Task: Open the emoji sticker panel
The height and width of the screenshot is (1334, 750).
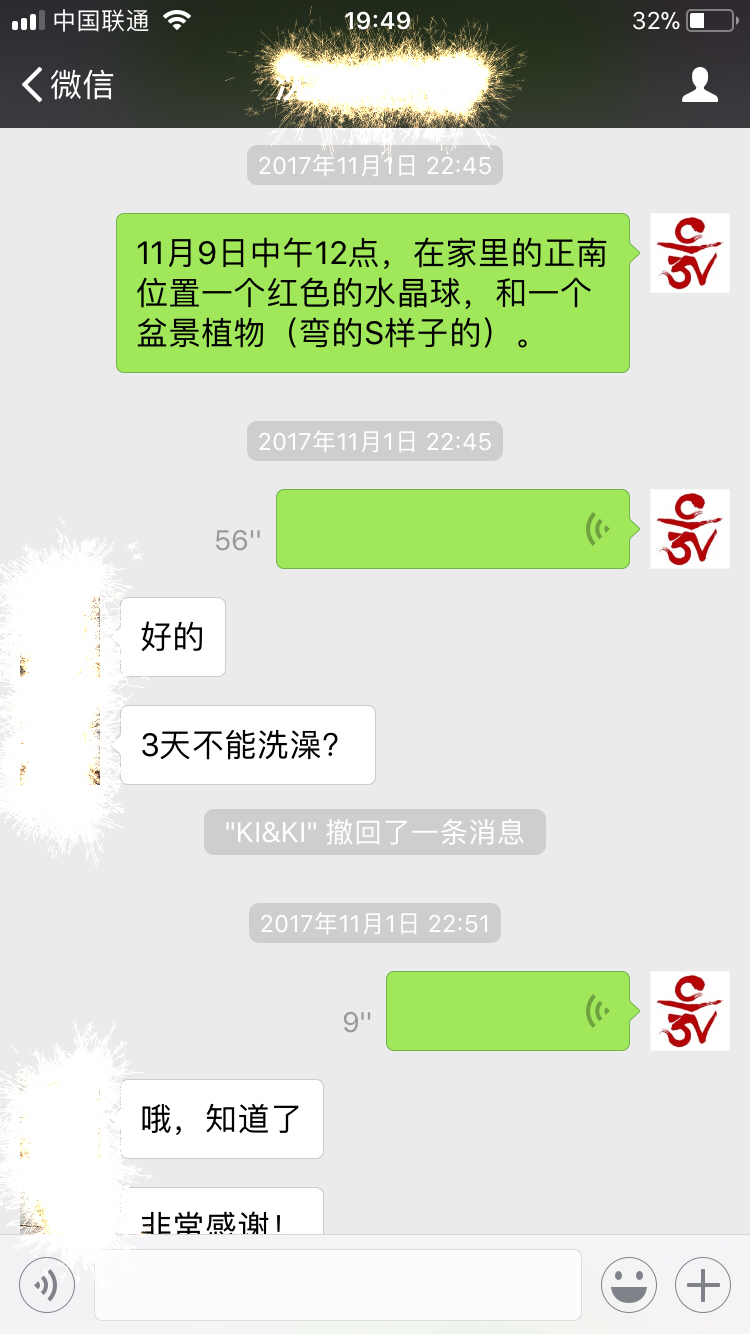Action: (628, 1285)
